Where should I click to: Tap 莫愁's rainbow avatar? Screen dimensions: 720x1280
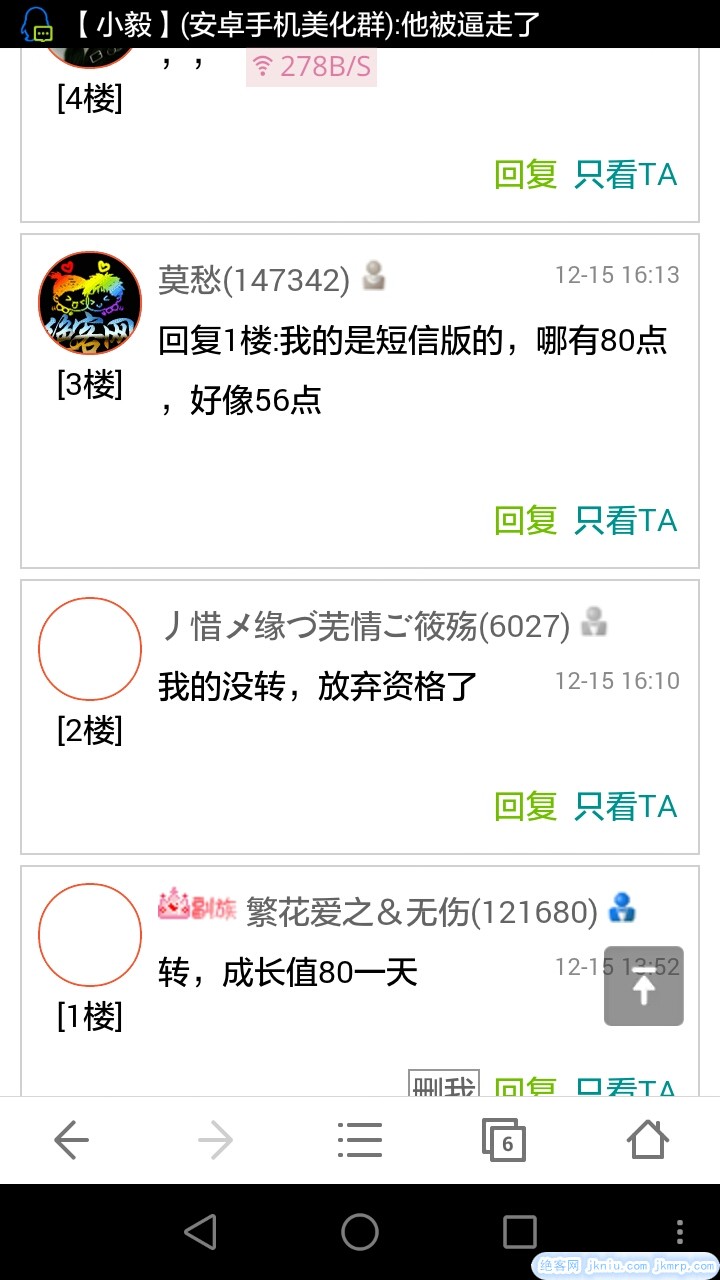(x=90, y=303)
